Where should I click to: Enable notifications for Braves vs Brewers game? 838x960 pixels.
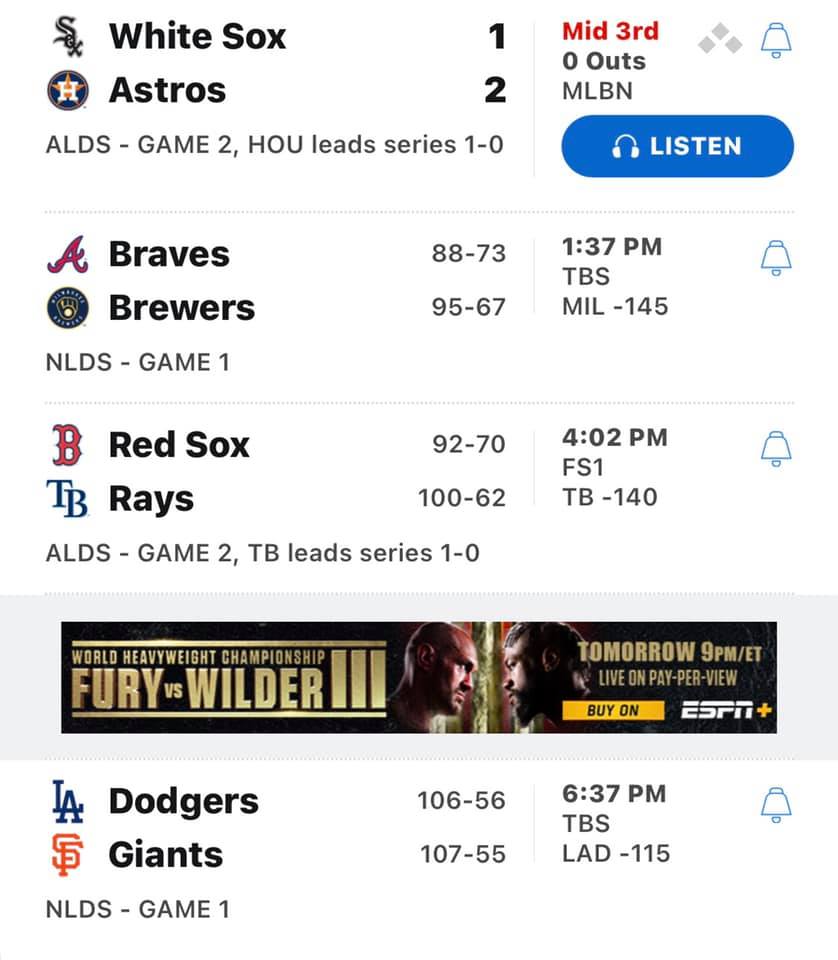pos(776,257)
